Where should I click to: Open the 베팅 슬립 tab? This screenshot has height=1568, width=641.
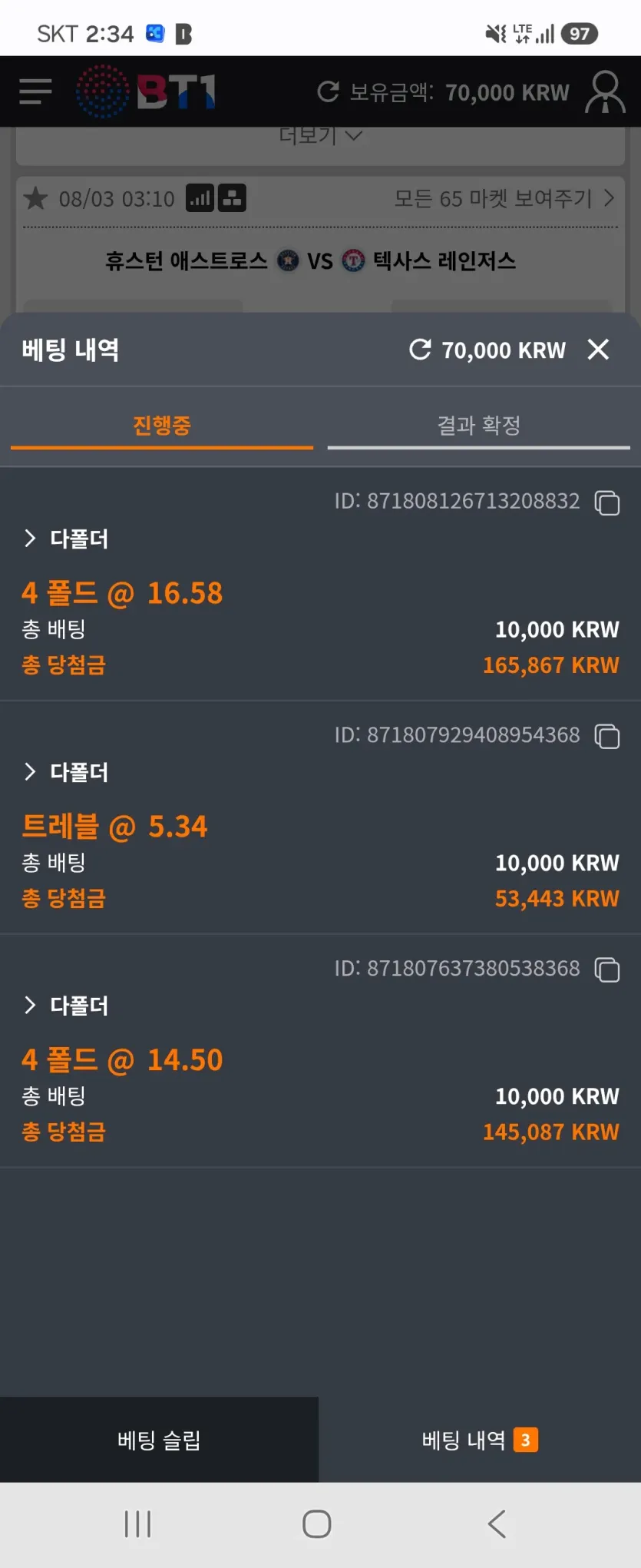point(159,1440)
